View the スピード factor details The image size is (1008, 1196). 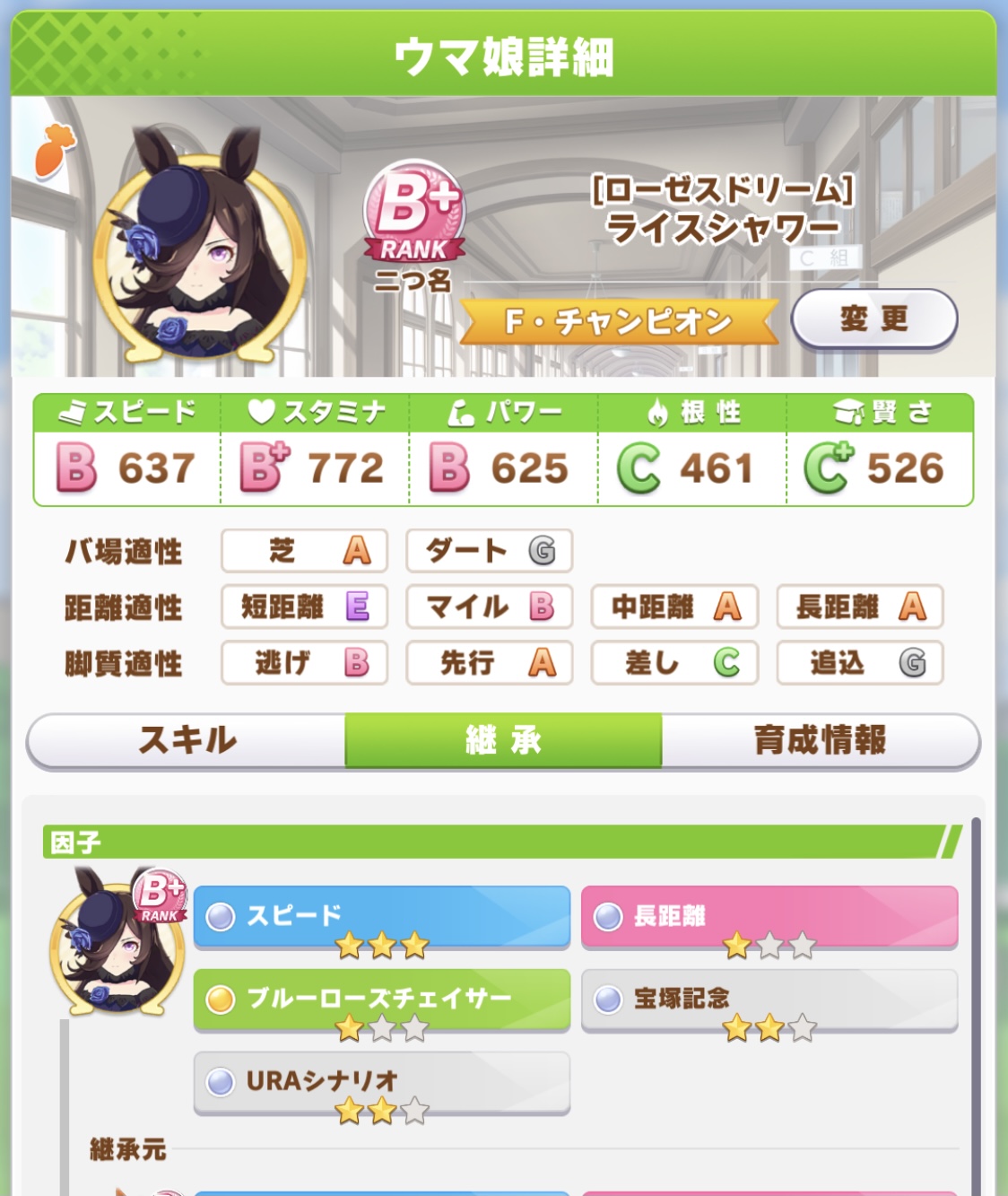coord(382,917)
